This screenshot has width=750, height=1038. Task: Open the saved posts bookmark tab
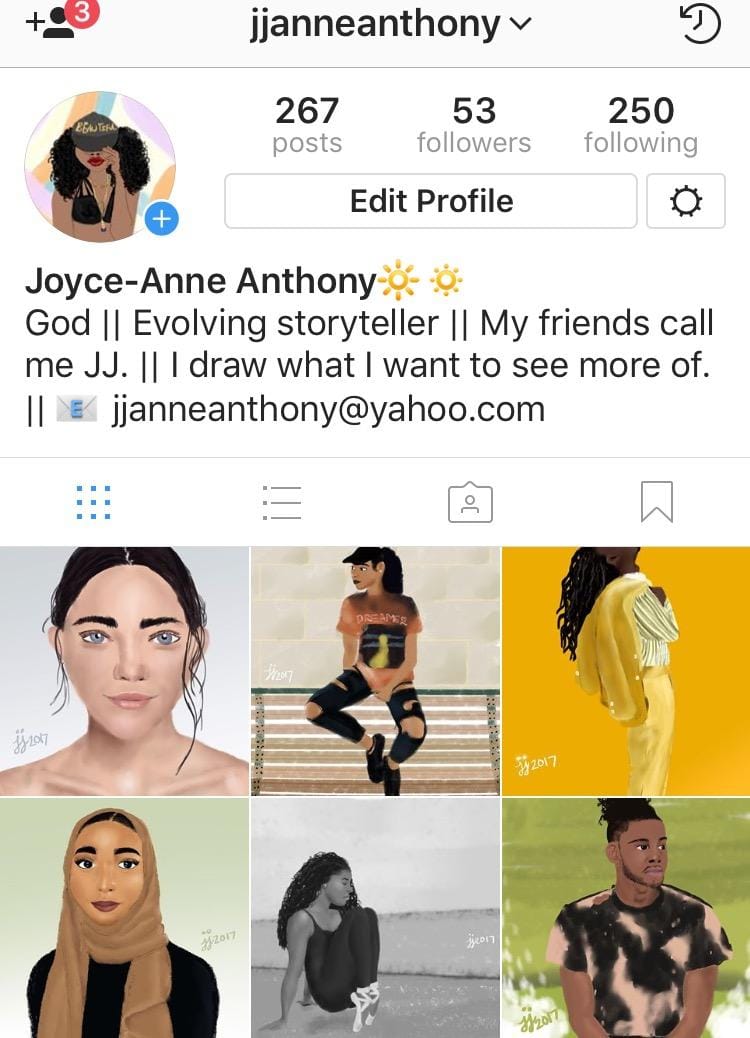click(657, 502)
